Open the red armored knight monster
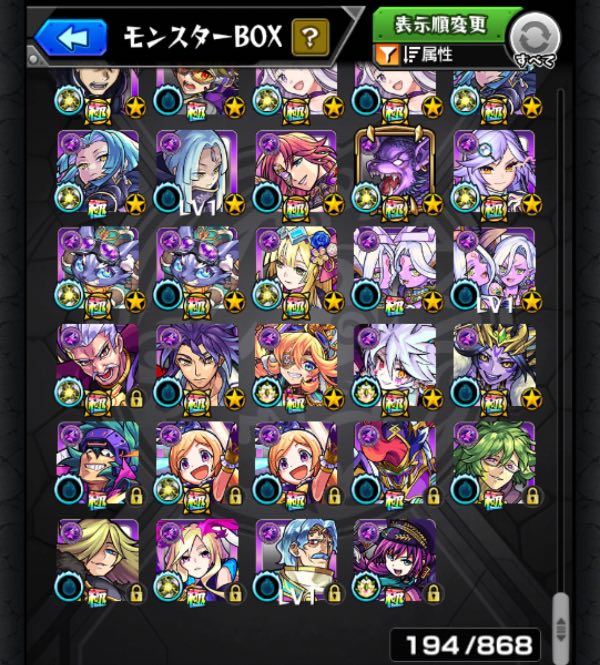This screenshot has width=600, height=665. coord(395,462)
